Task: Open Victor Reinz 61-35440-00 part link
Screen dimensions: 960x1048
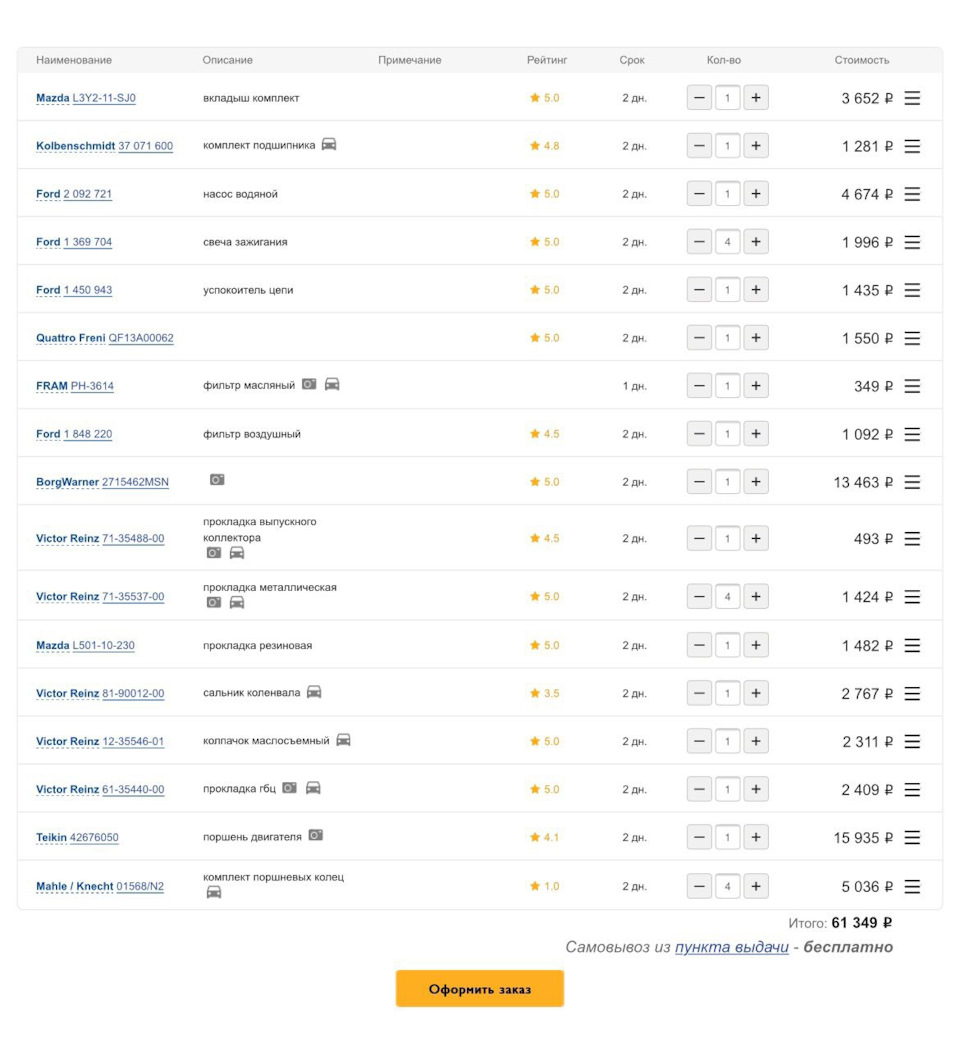Action: tap(100, 790)
